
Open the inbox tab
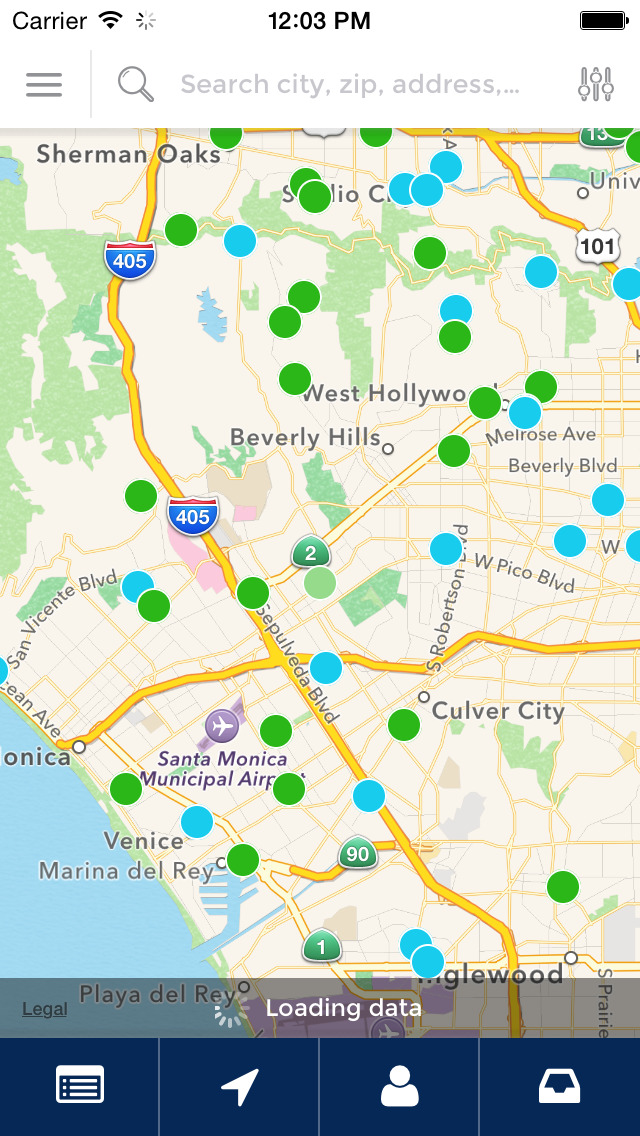(559, 1086)
